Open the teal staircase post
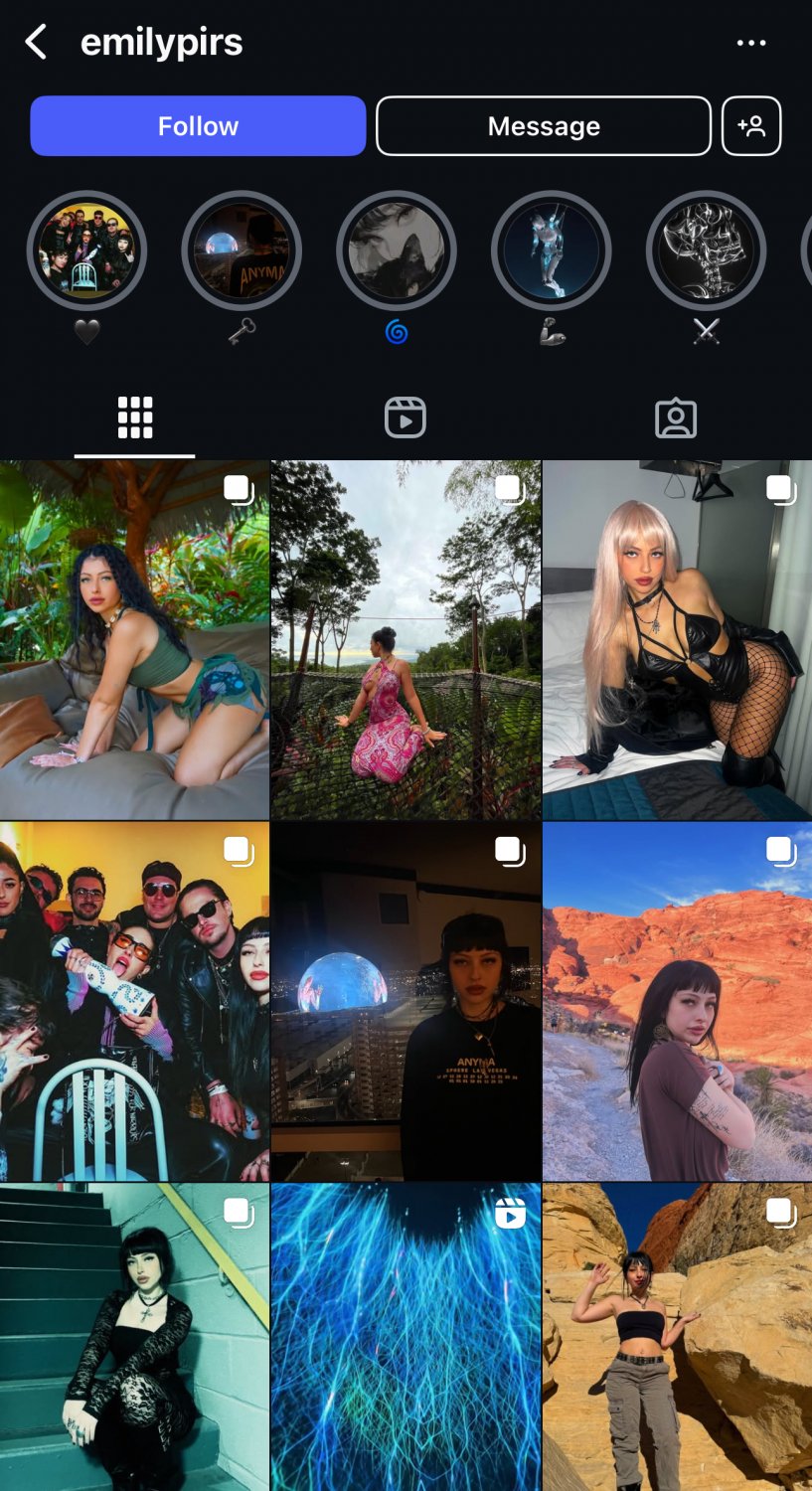Image resolution: width=812 pixels, height=1491 pixels. click(x=134, y=1337)
